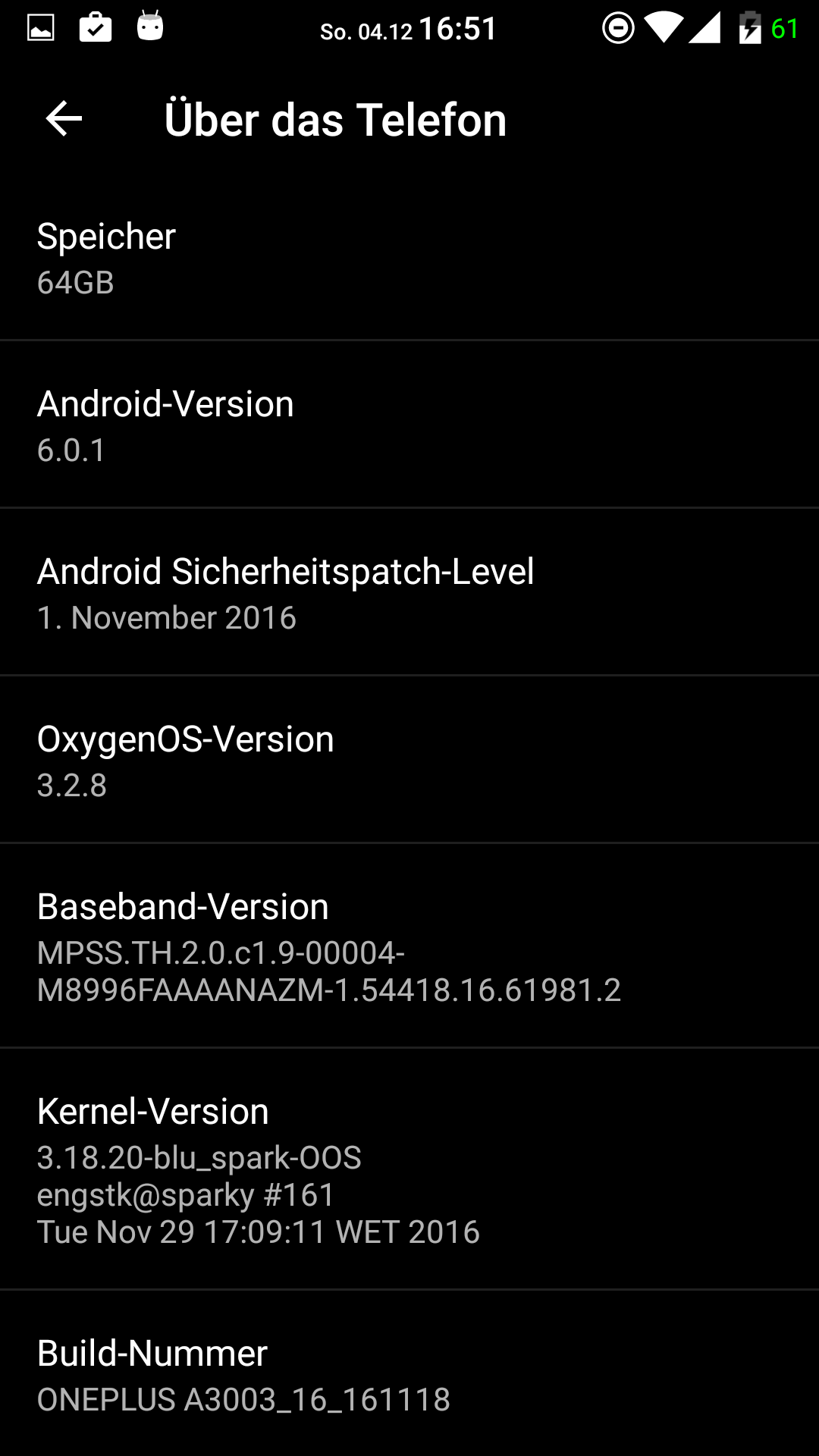819x1456 pixels.
Task: Select the Kernel-Version entry
Action: (x=409, y=1169)
